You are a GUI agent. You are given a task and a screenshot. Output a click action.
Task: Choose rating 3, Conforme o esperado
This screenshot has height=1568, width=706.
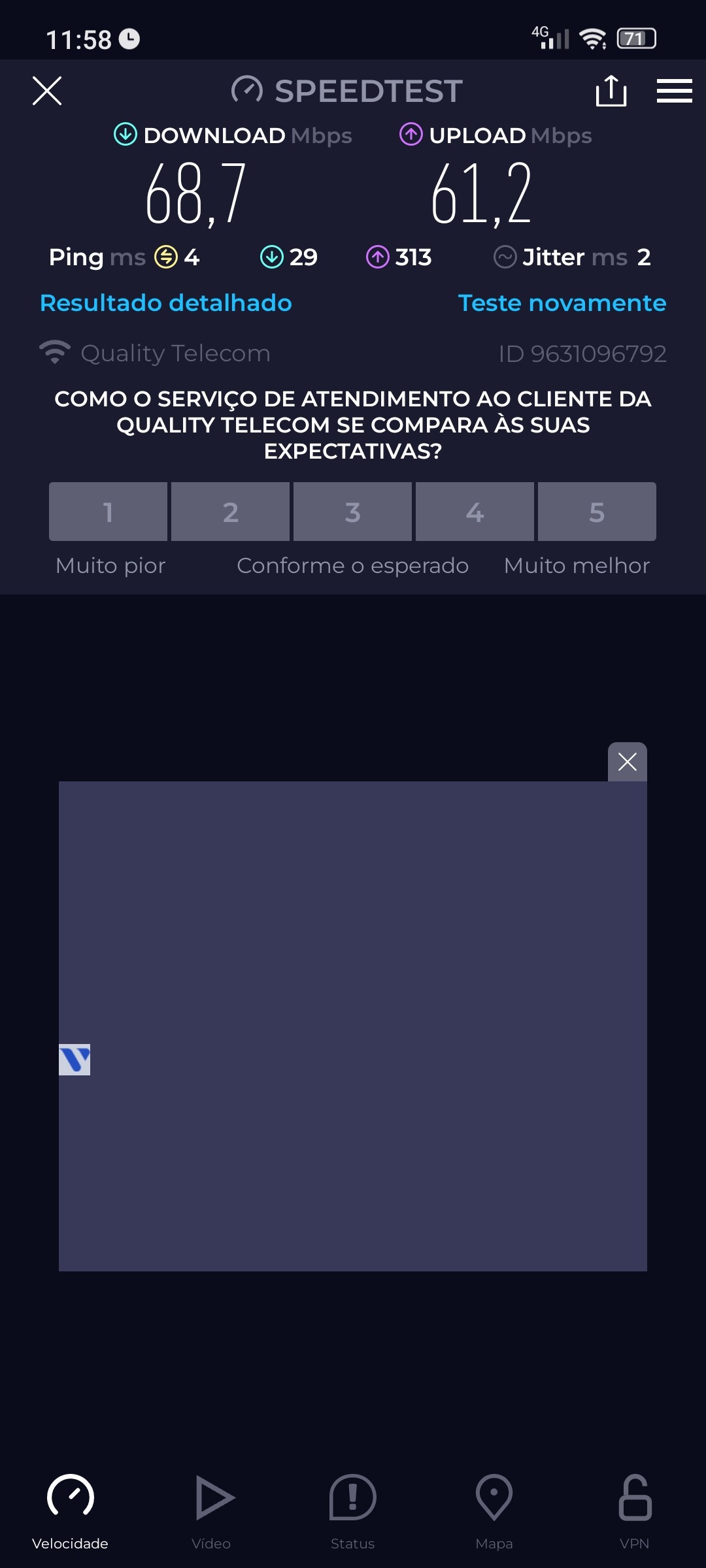pyautogui.click(x=353, y=512)
